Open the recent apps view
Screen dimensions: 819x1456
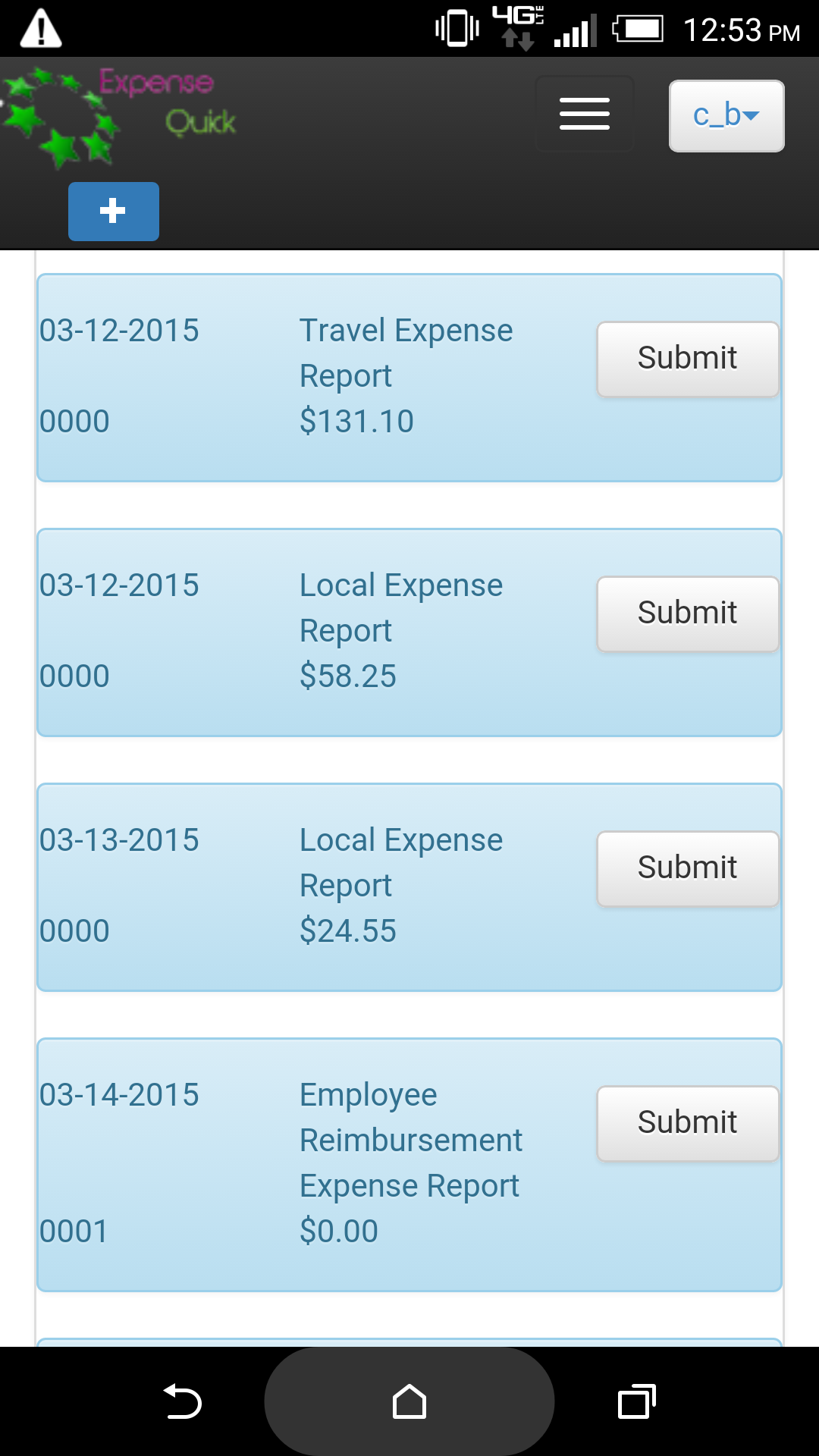point(637,1401)
